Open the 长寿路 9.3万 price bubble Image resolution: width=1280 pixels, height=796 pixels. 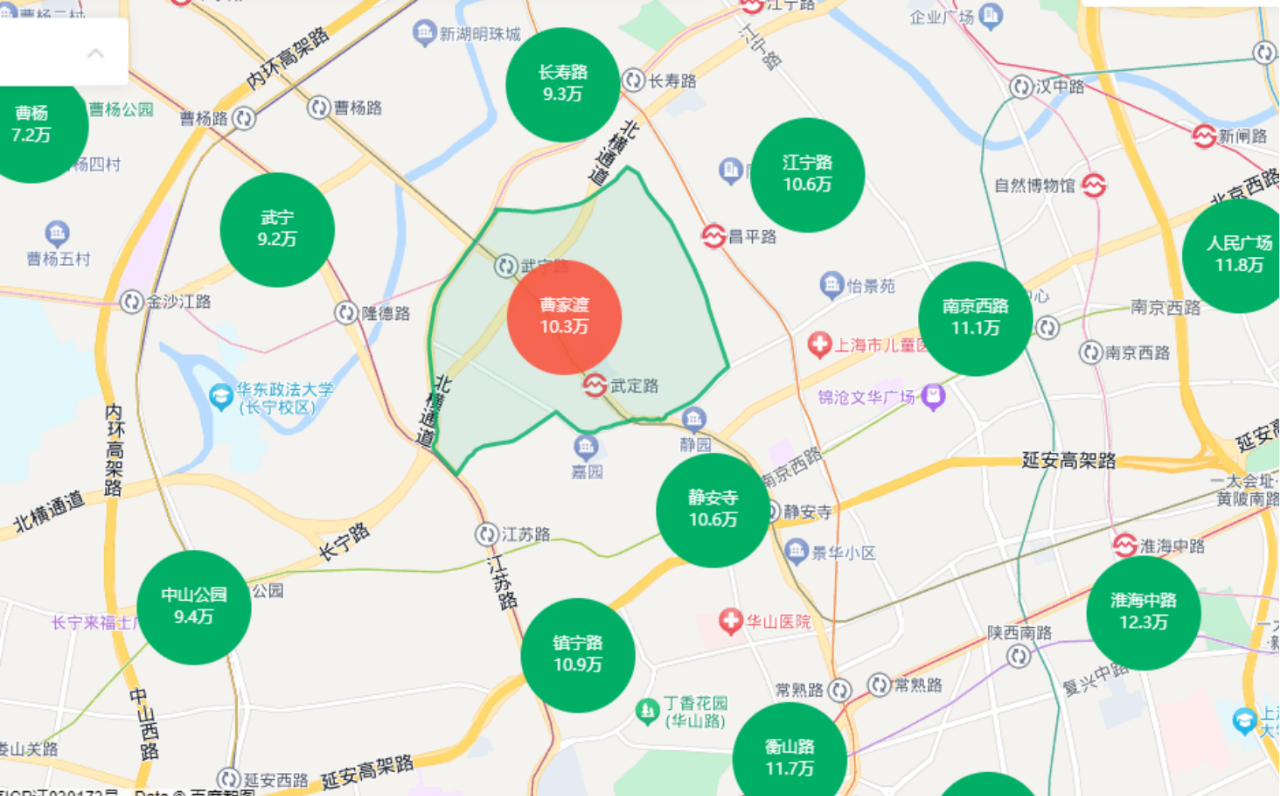pos(563,84)
